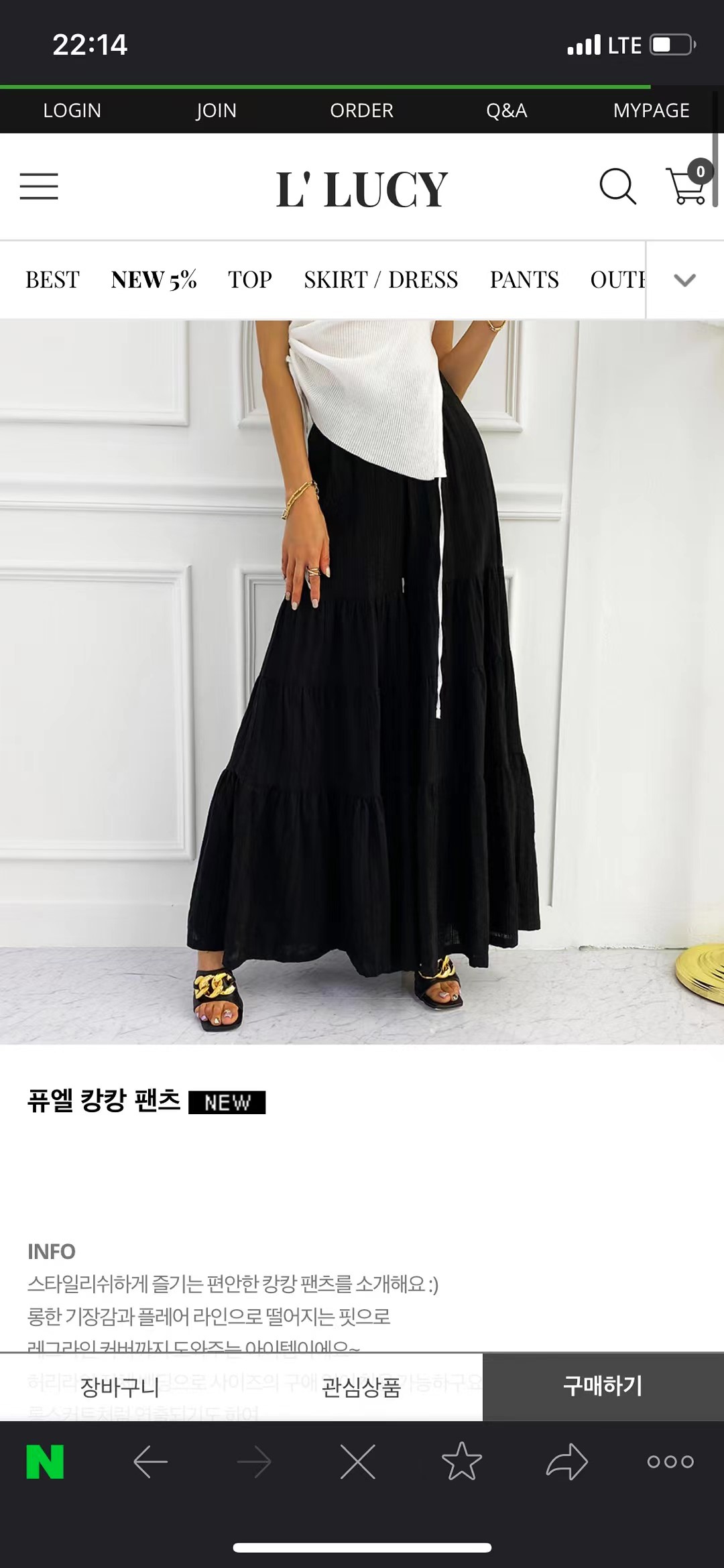Viewport: 724px width, 1568px height.
Task: Share this page via share arrow
Action: coord(566,1461)
